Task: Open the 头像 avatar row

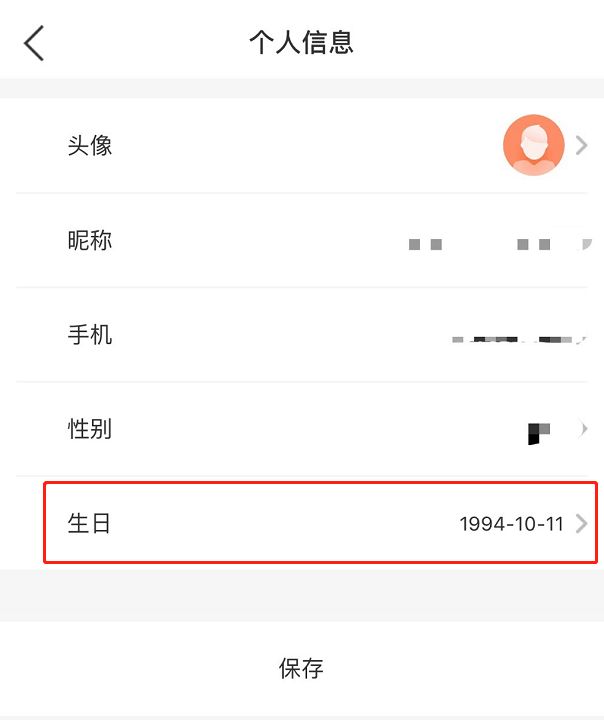Action: tap(300, 146)
